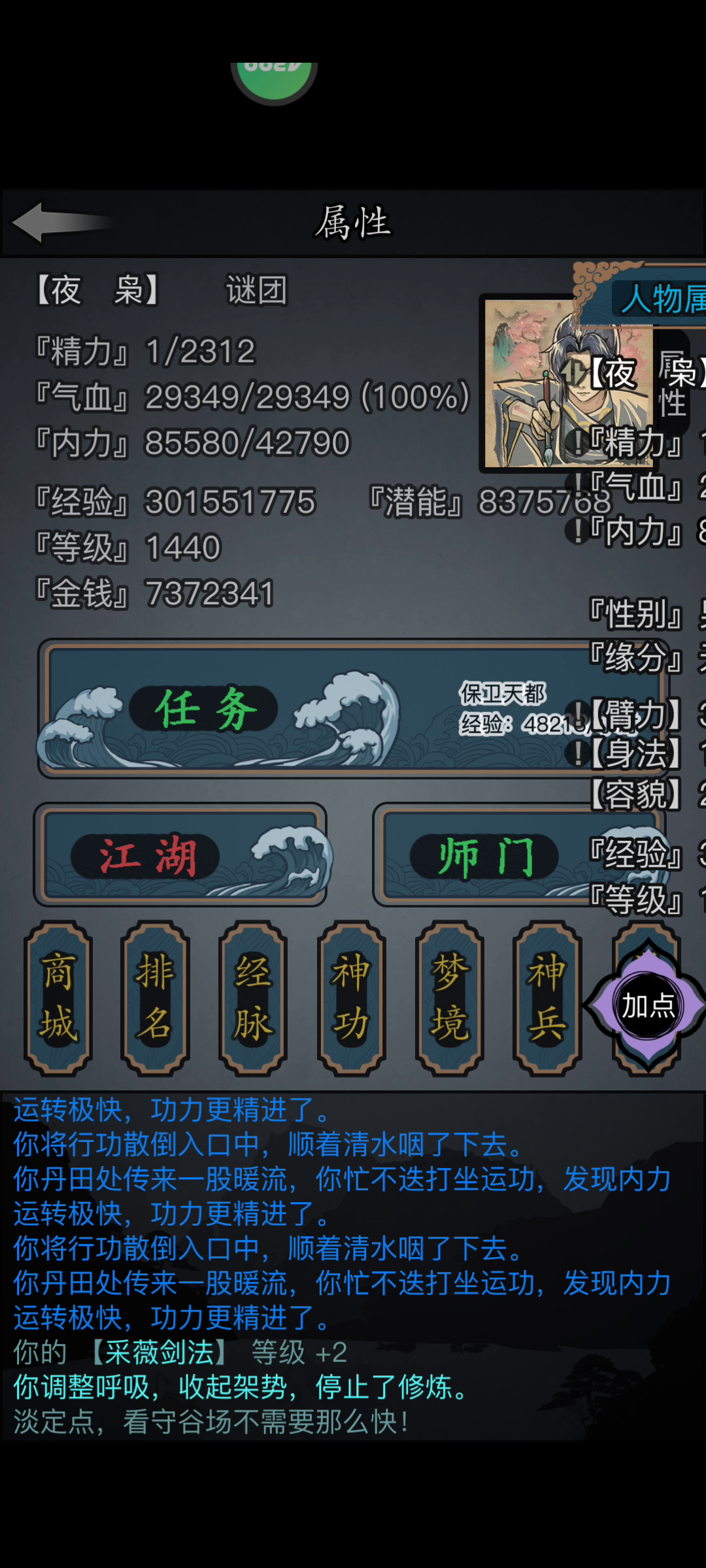Tap the 加点 add-points button
The image size is (706, 1568).
click(x=647, y=1006)
